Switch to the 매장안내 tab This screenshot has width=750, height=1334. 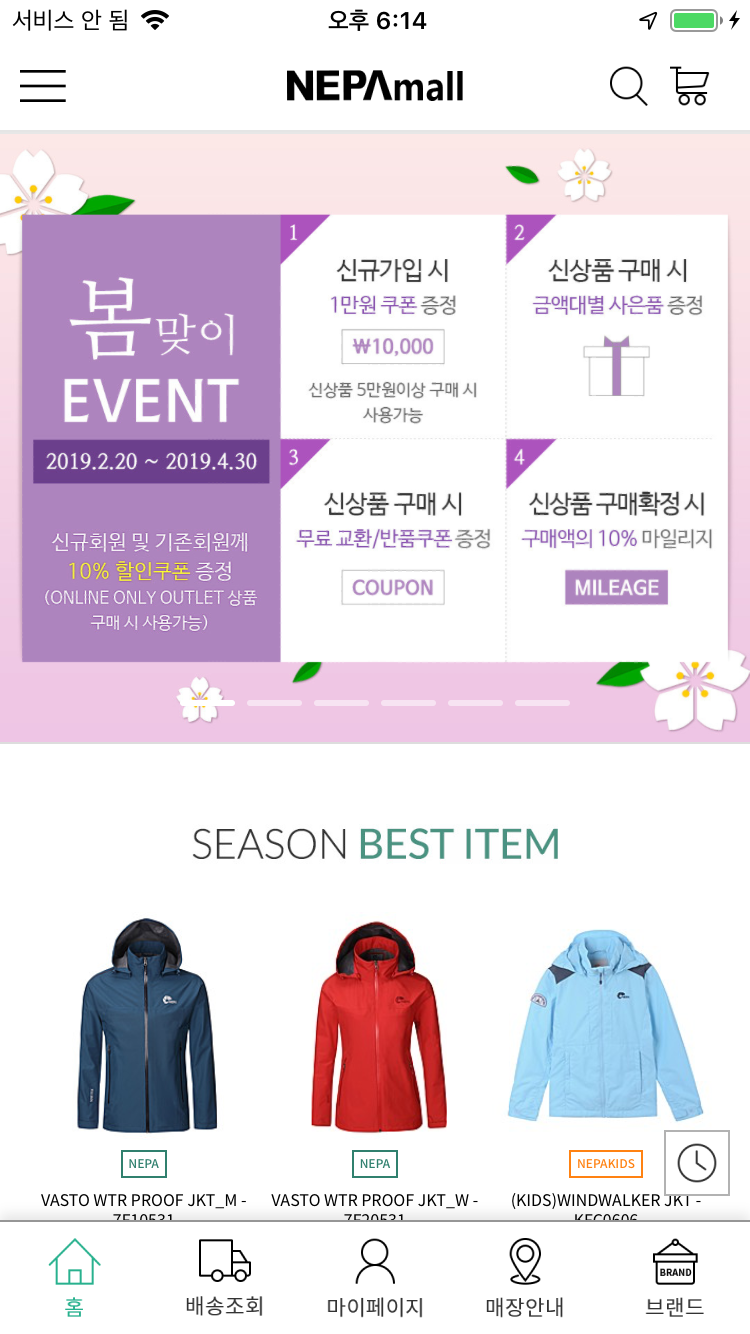pyautogui.click(x=525, y=1278)
